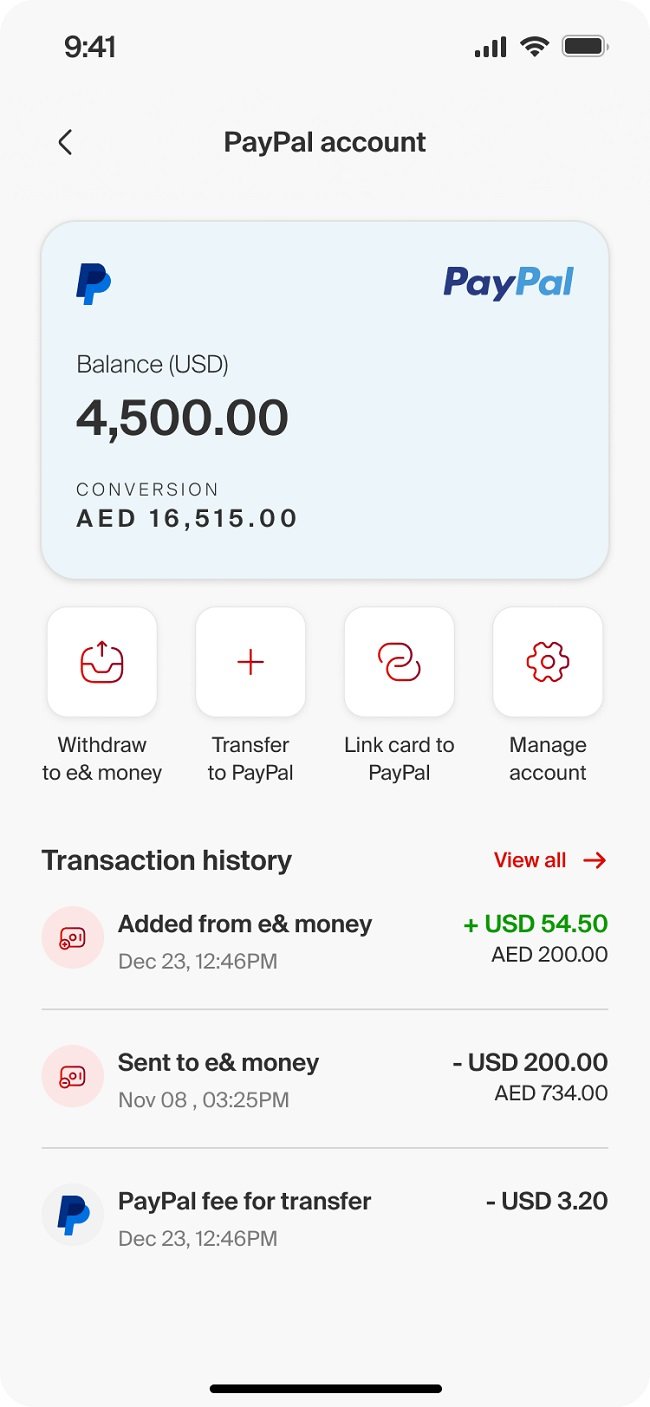Viewport: 650px width, 1407px height.
Task: Open the PayPal balance card
Action: (x=325, y=400)
